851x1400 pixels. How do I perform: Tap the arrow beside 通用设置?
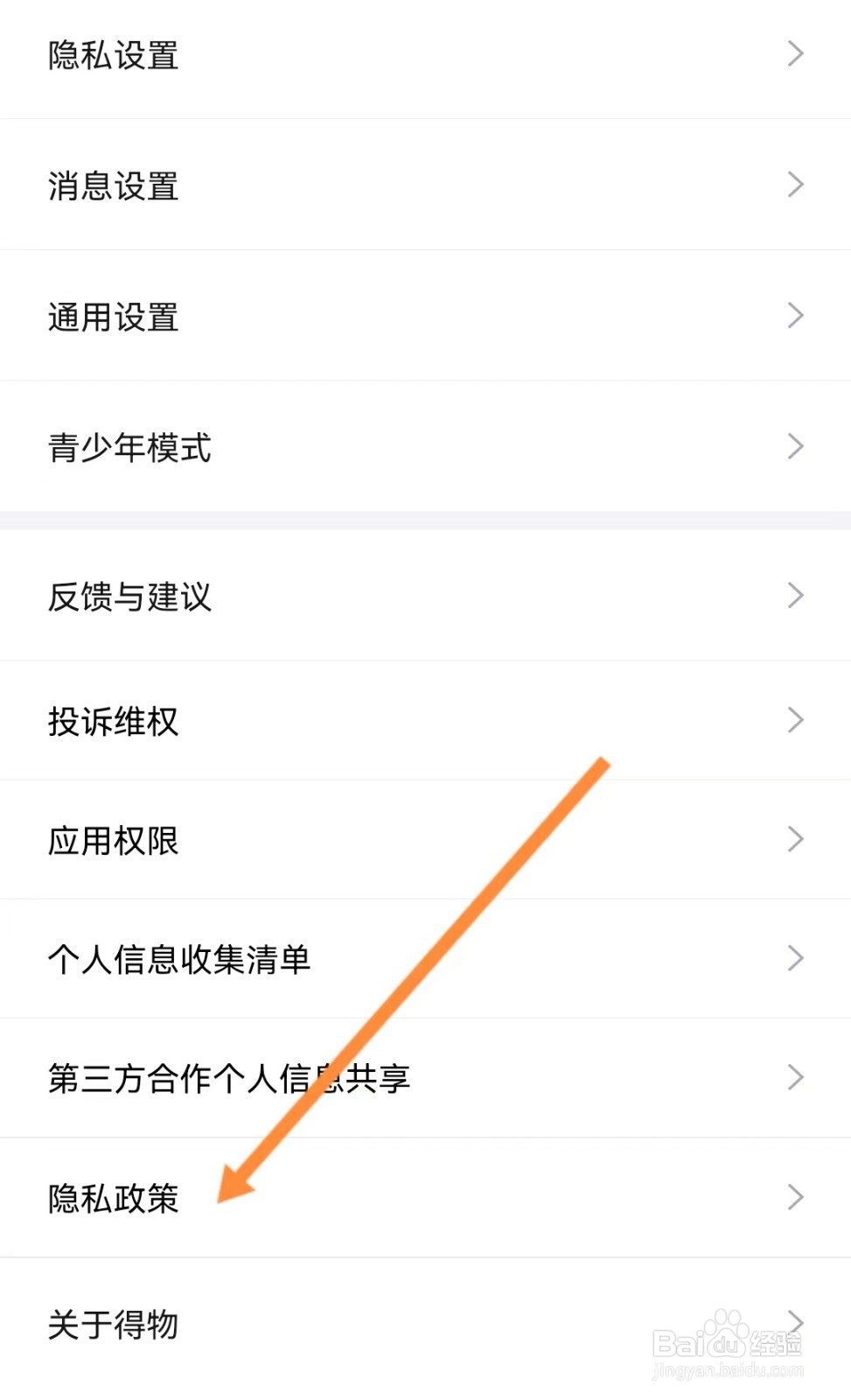[x=794, y=315]
